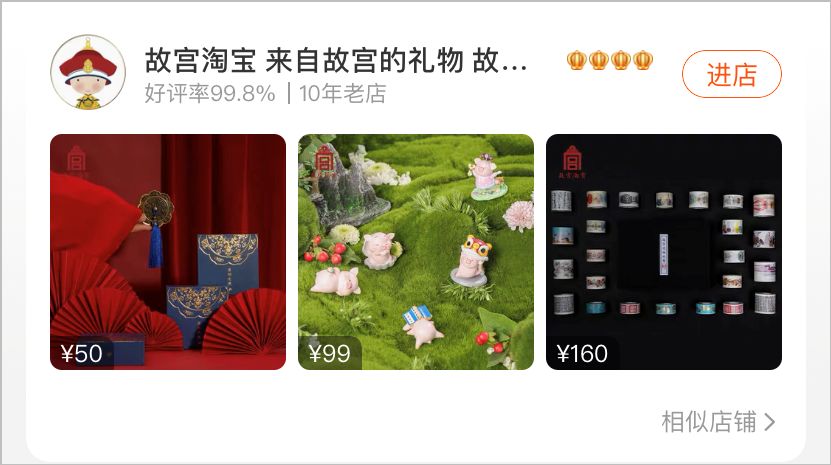This screenshot has height=465, width=831.
Task: Open the 故宫淘宝 store name title
Action: click(x=336, y=61)
